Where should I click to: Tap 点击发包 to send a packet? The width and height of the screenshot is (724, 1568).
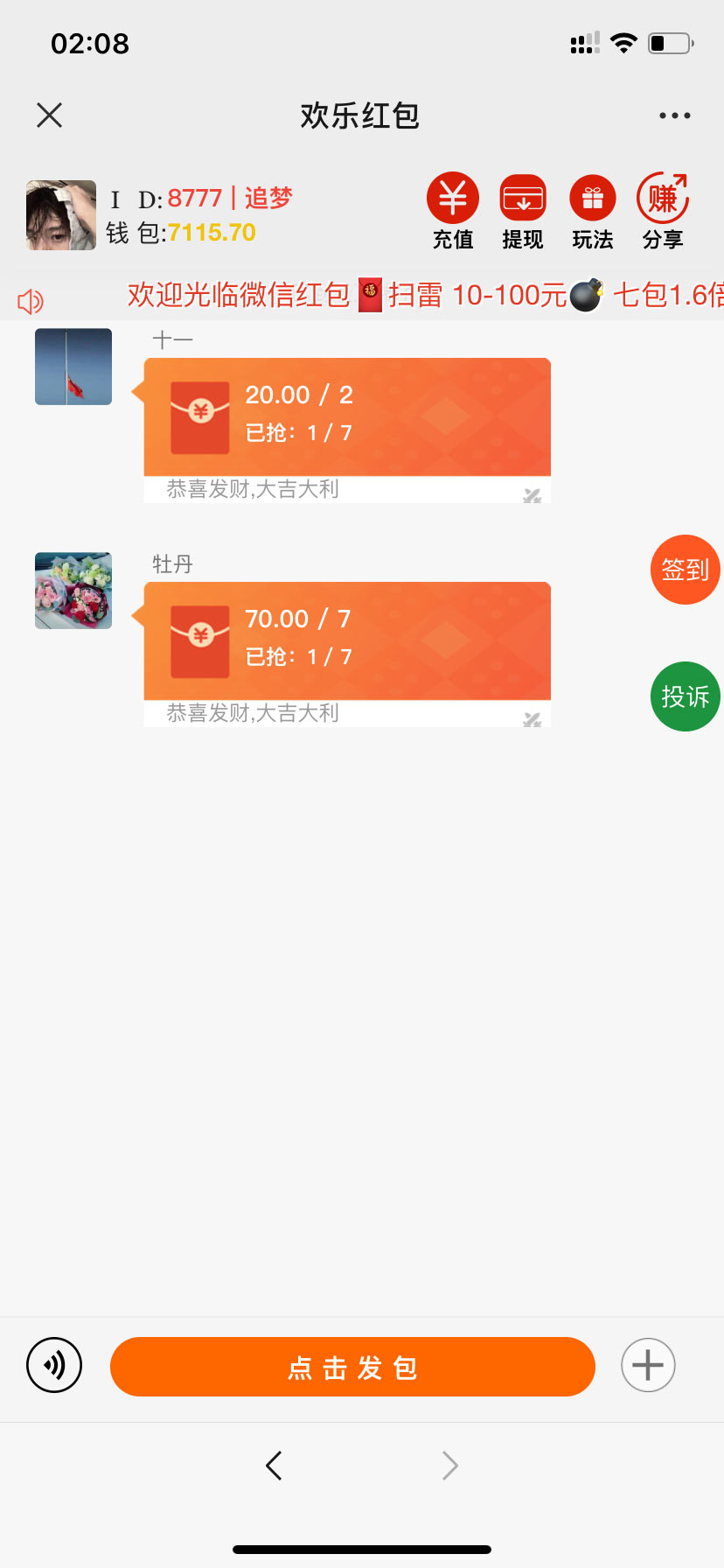(x=352, y=1367)
